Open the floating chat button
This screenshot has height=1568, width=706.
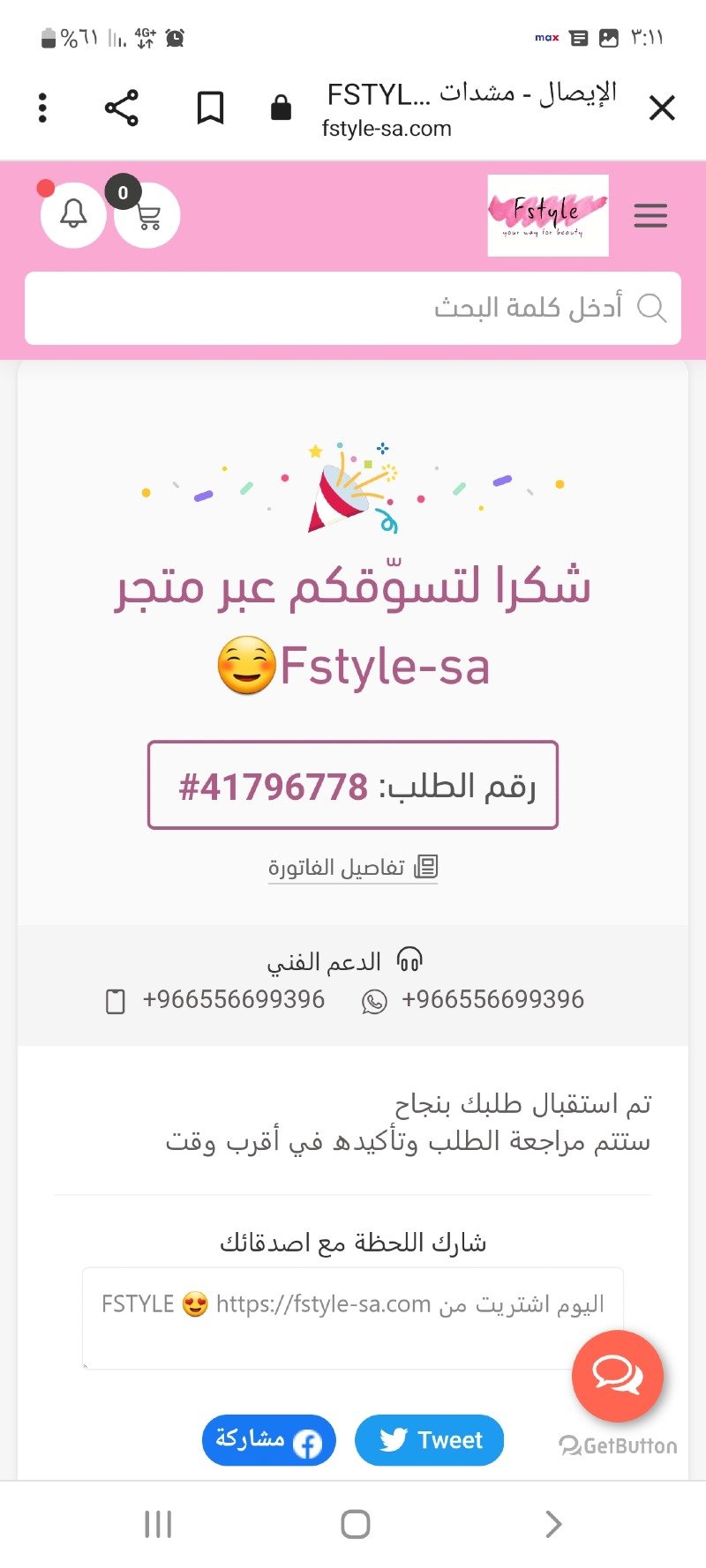[617, 1375]
